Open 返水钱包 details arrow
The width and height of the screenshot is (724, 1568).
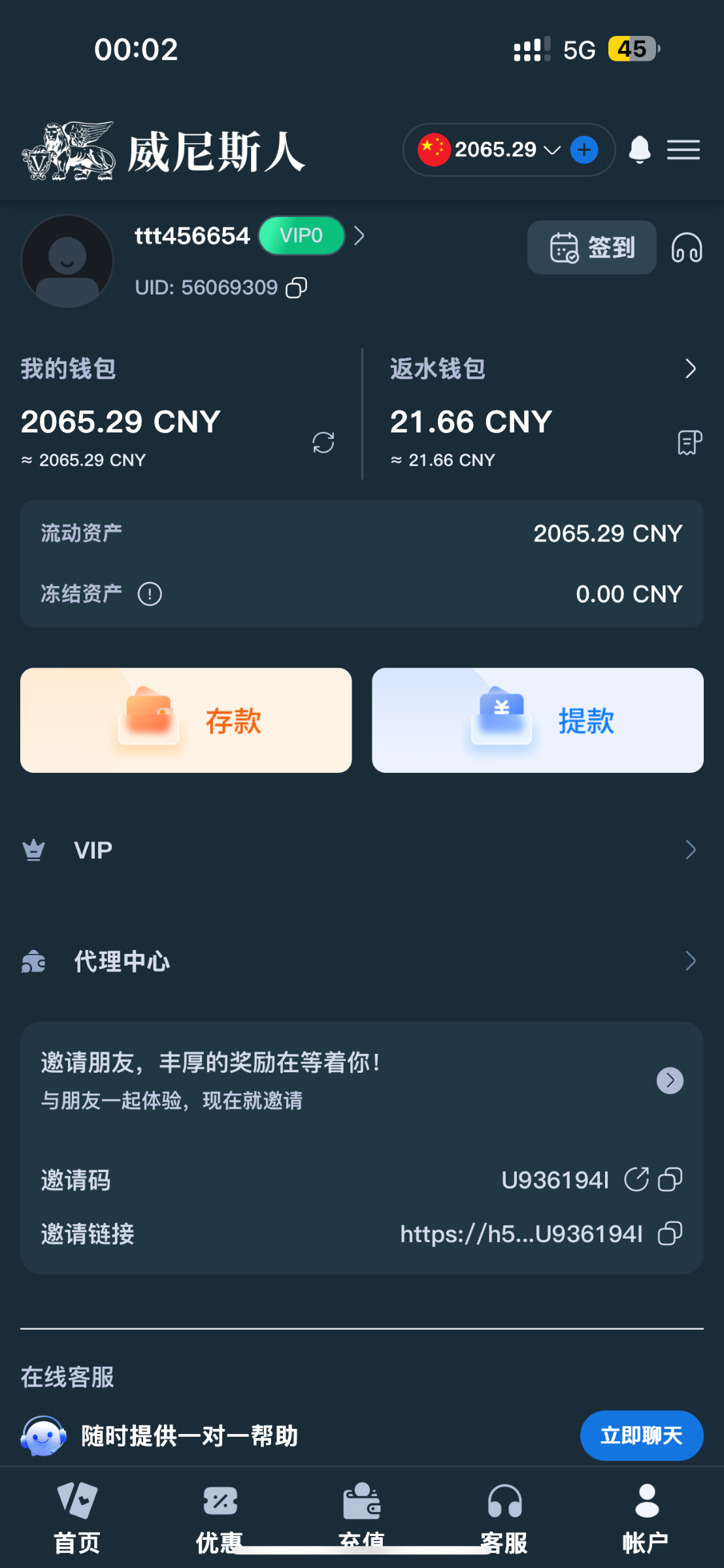click(690, 369)
